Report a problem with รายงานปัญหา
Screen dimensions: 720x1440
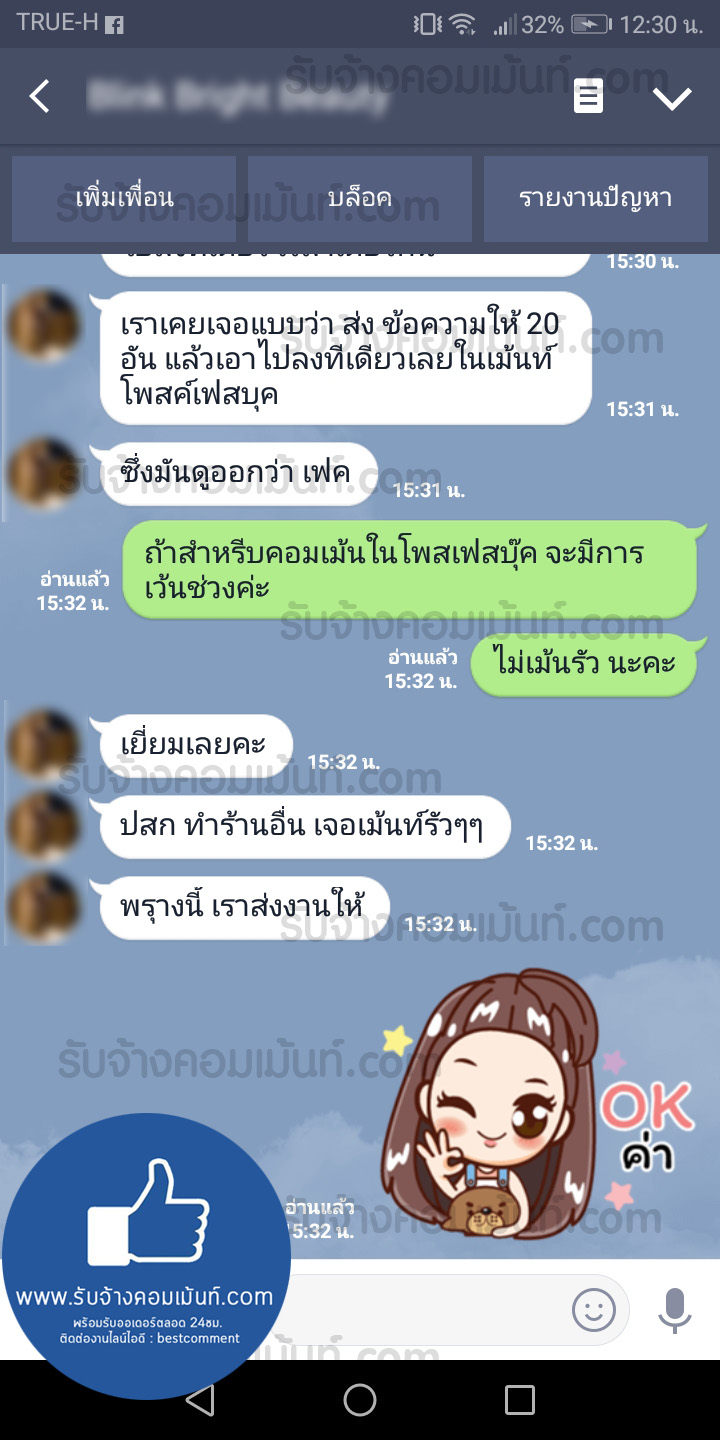[596, 198]
